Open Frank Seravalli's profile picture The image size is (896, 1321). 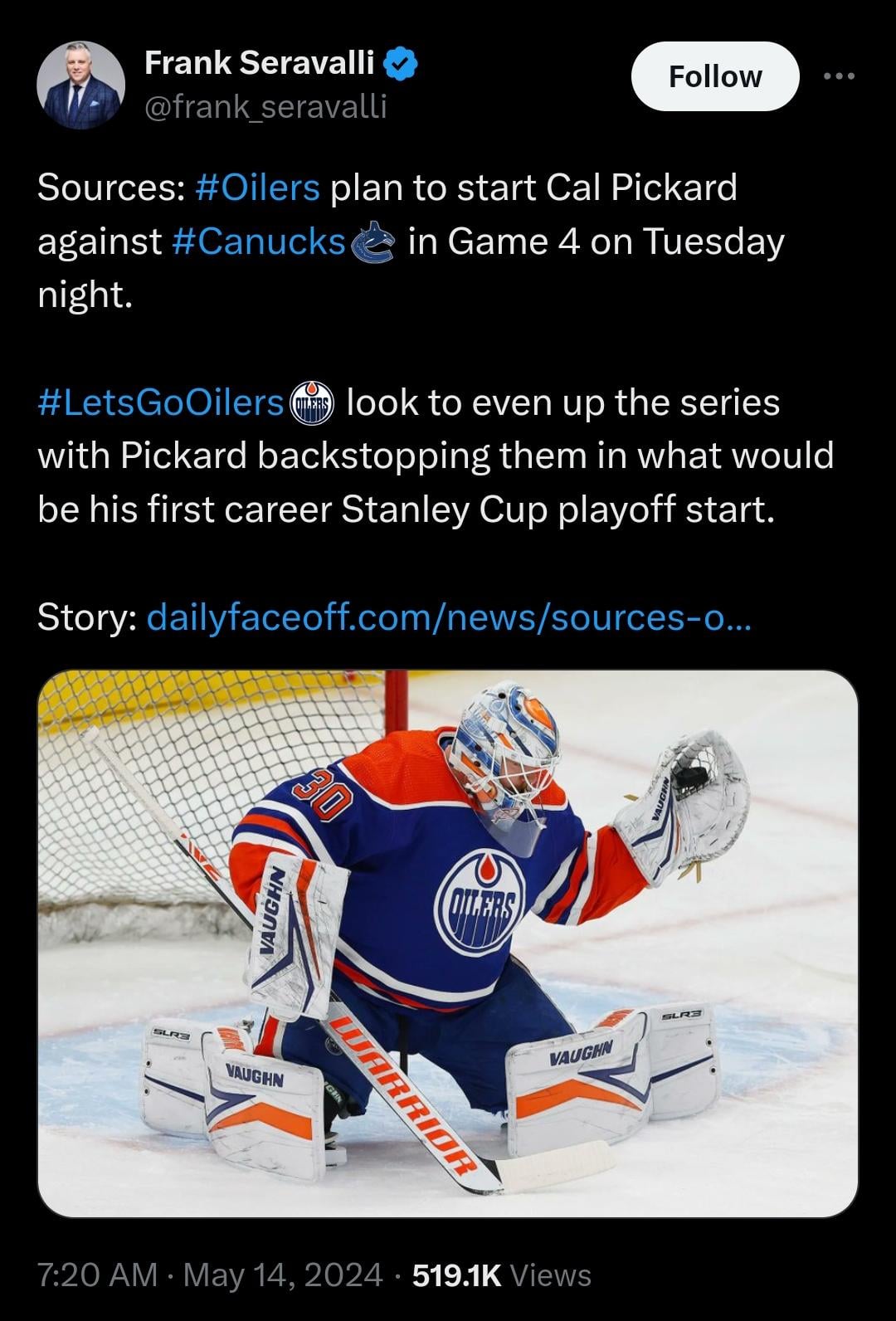80,85
